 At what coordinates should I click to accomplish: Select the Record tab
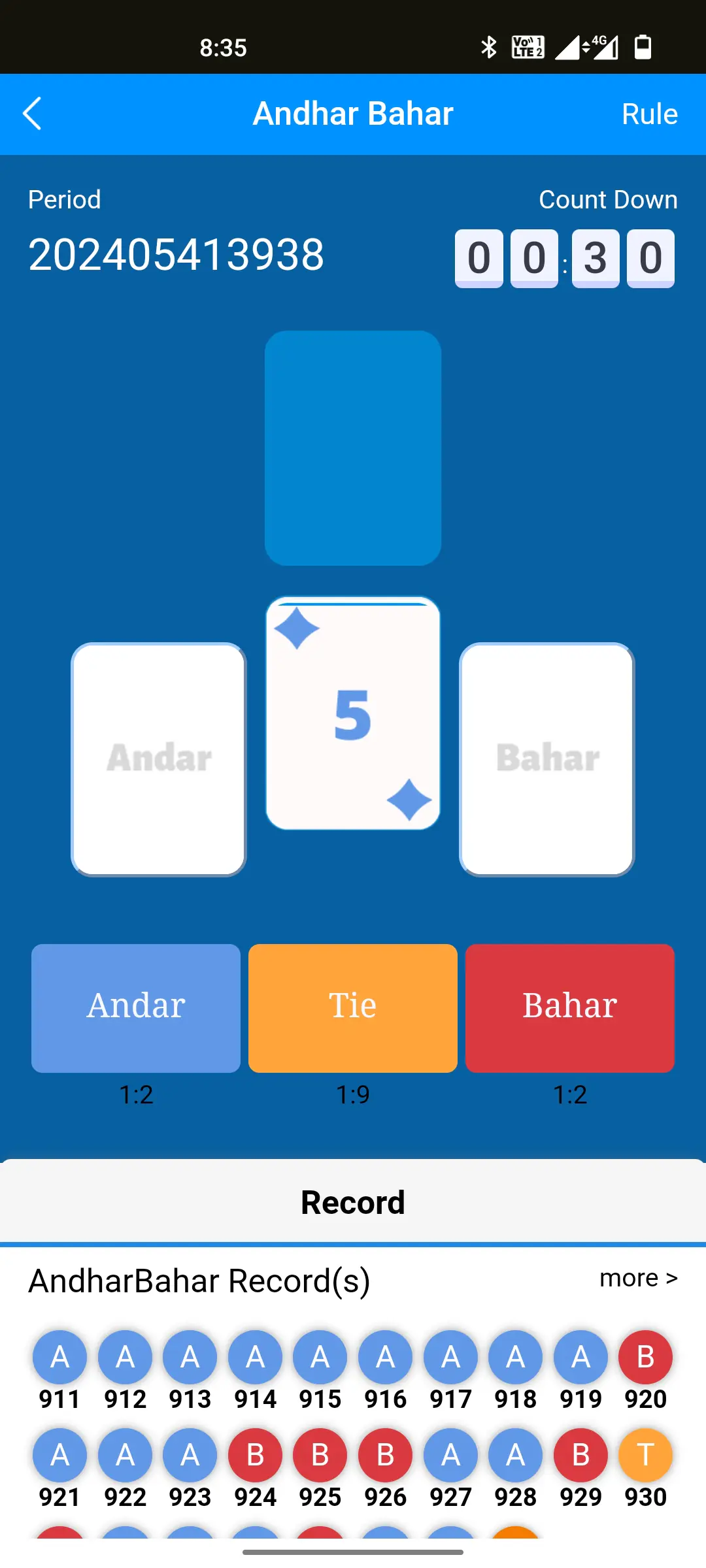[x=353, y=1202]
